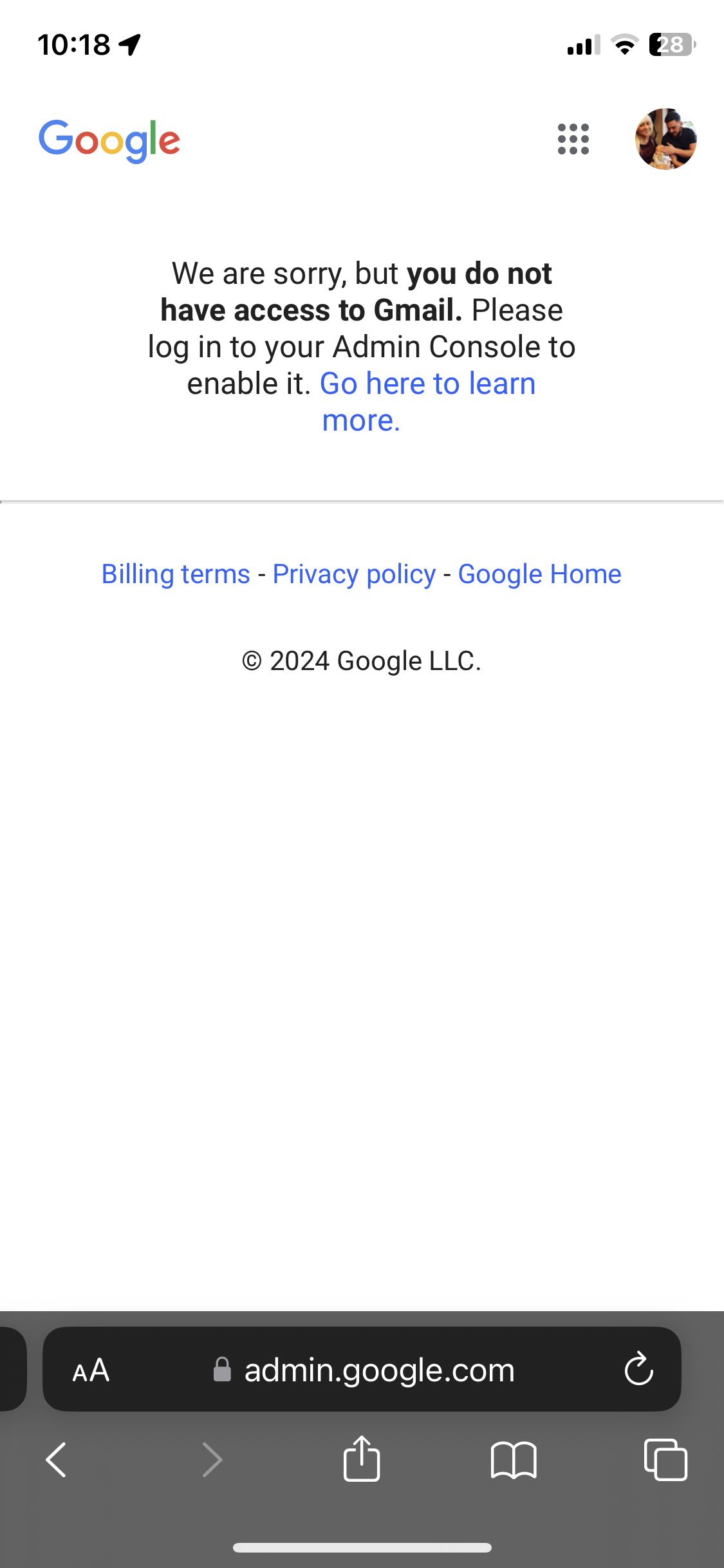The width and height of the screenshot is (724, 1568).
Task: Go back to the previous page
Action: [57, 1460]
